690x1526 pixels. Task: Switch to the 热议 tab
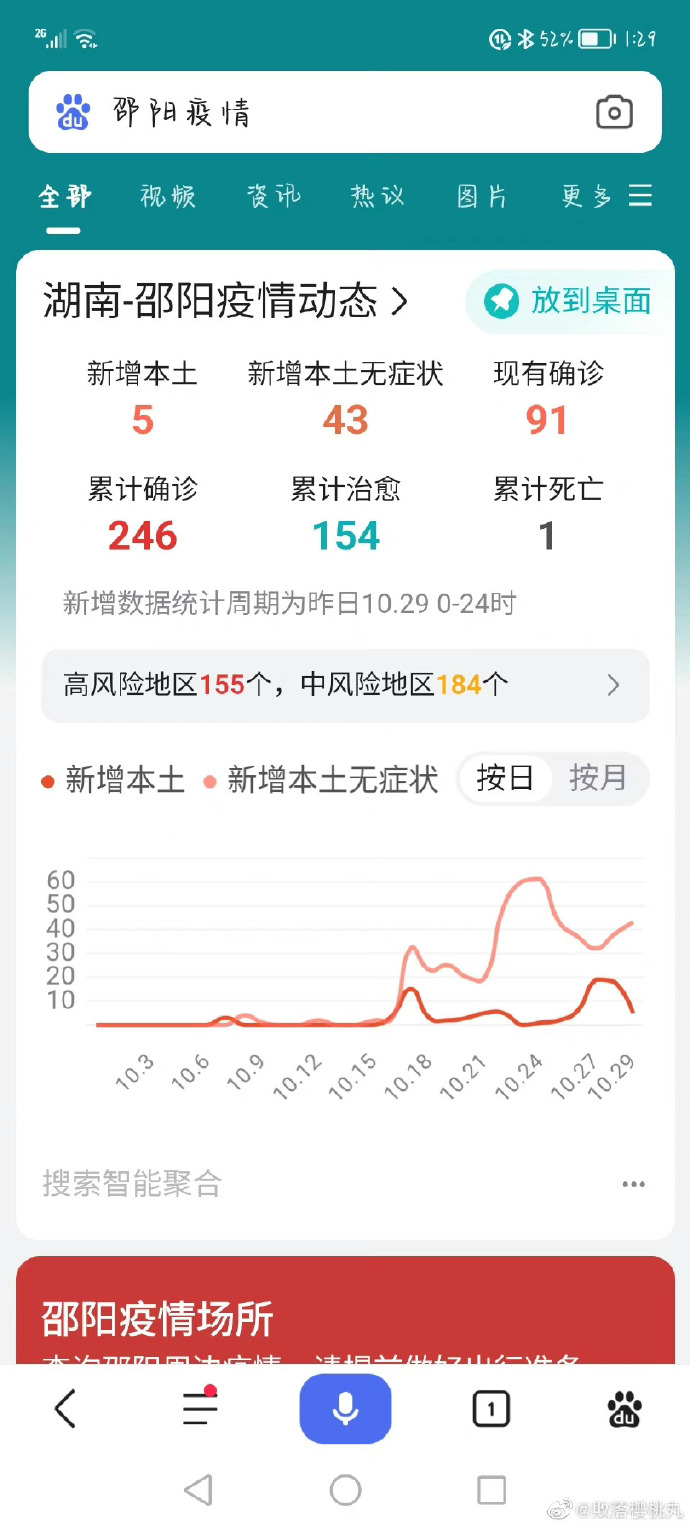coord(378,197)
